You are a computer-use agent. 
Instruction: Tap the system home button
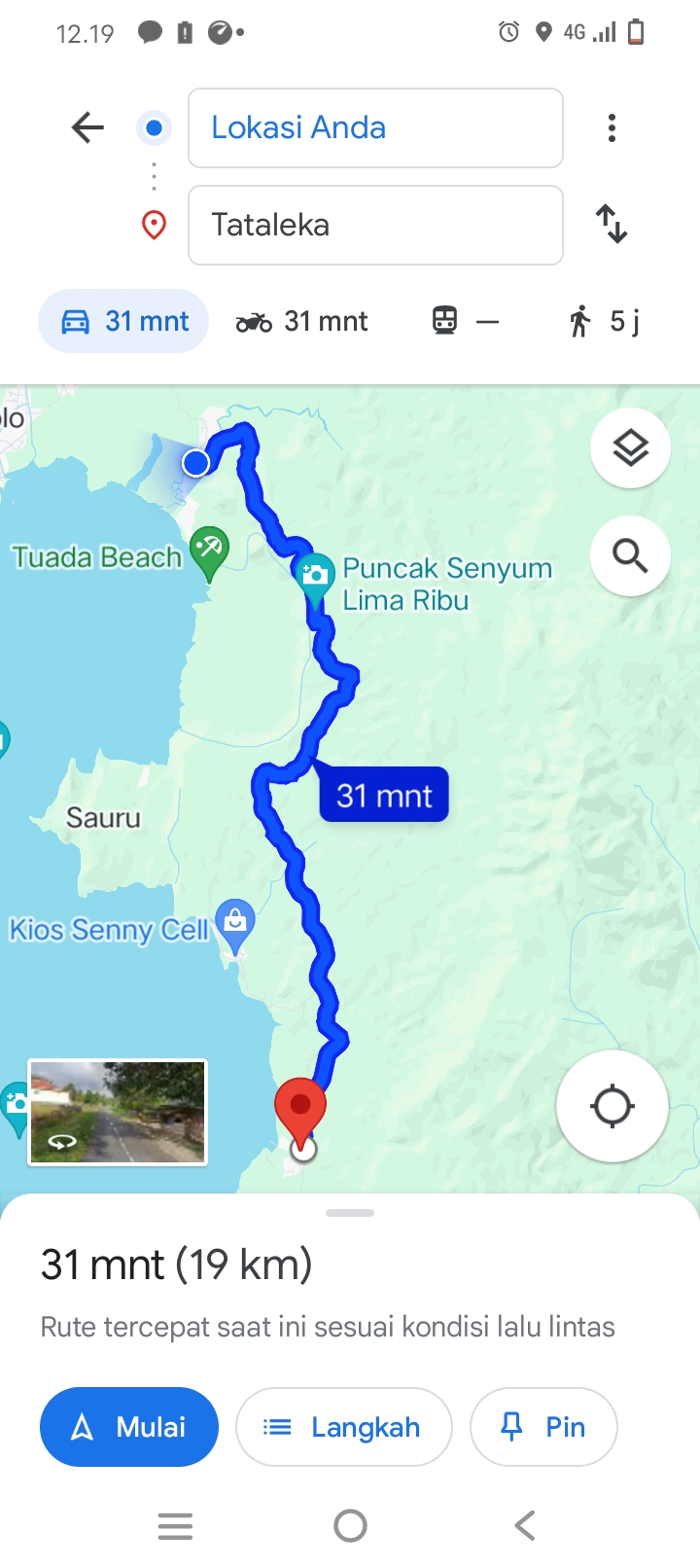[x=350, y=1525]
